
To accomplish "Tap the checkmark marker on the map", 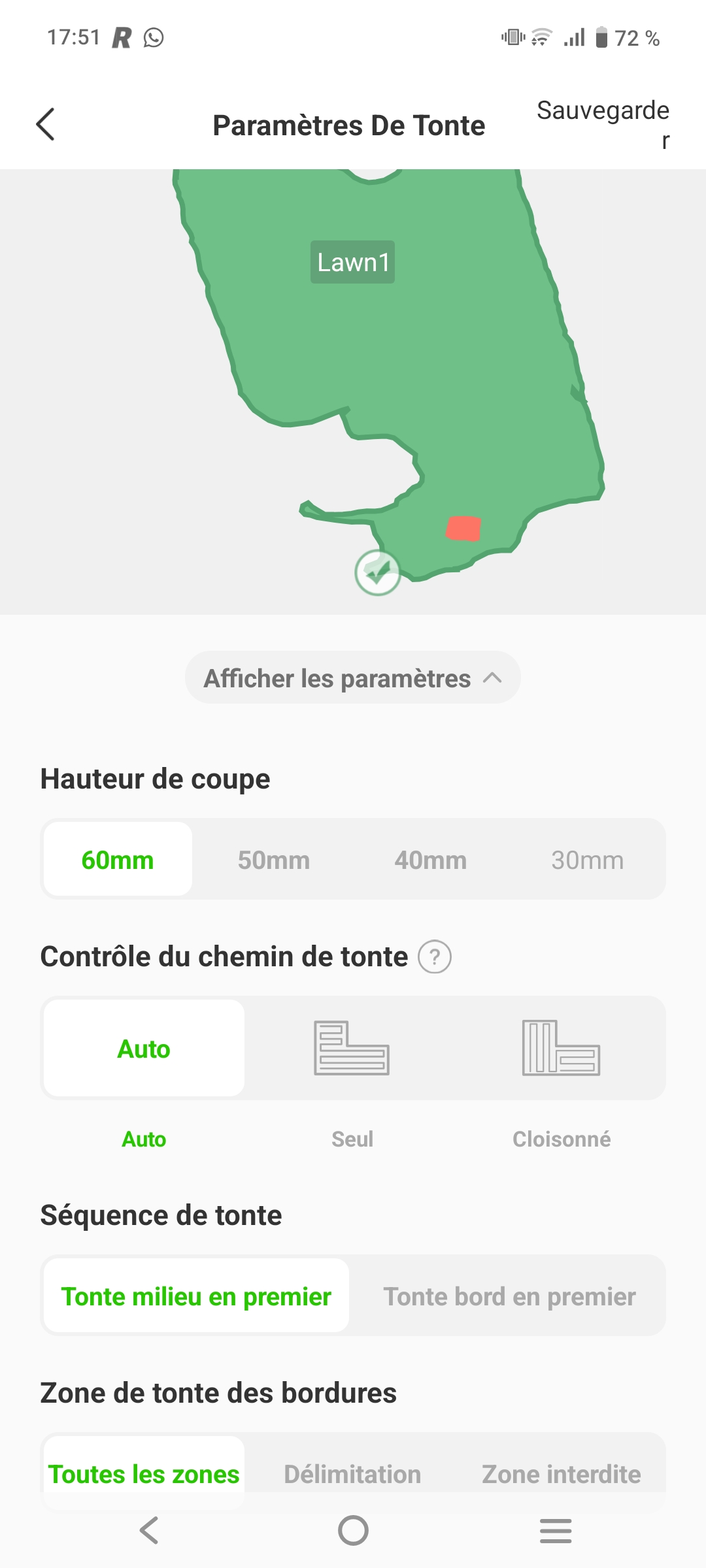I will pyautogui.click(x=377, y=572).
